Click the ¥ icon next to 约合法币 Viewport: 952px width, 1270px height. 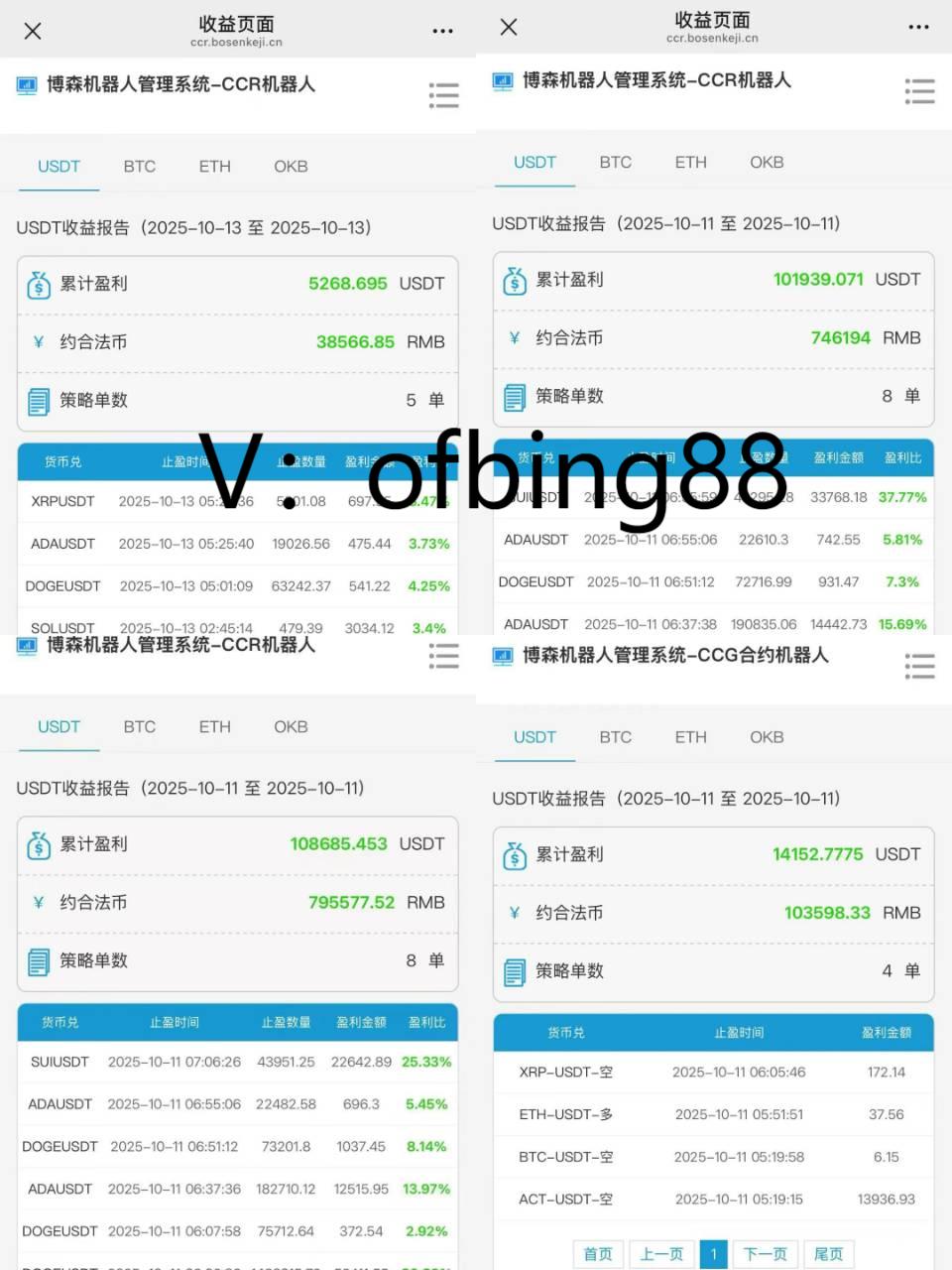pos(39,341)
